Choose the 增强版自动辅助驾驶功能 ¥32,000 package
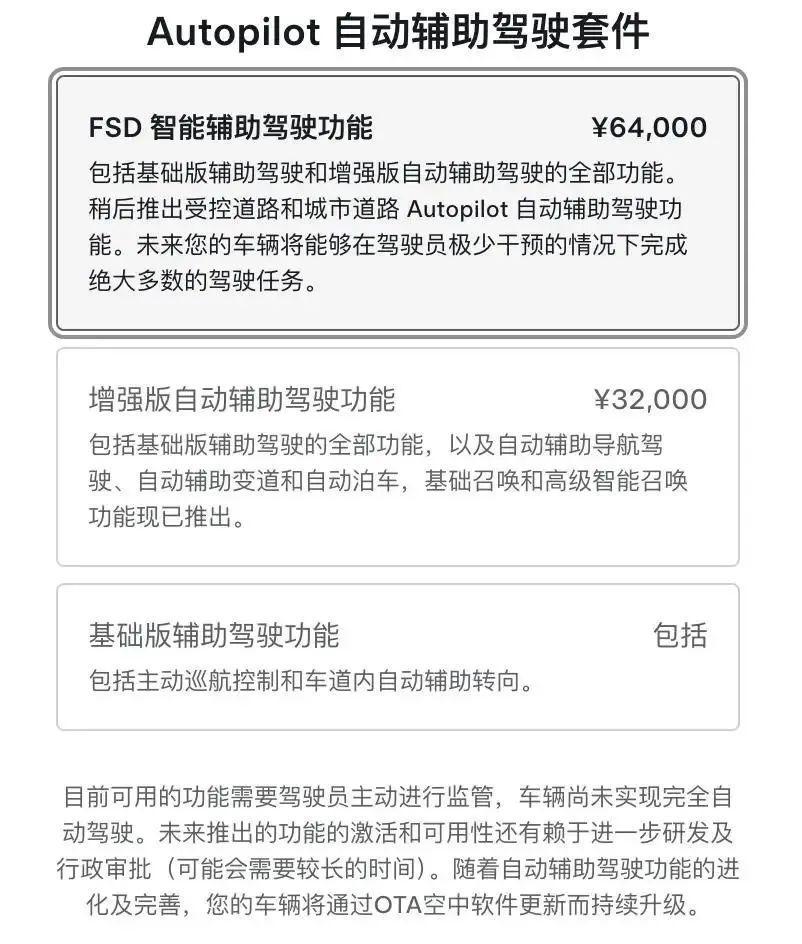Viewport: 802px width, 944px height. 397,457
